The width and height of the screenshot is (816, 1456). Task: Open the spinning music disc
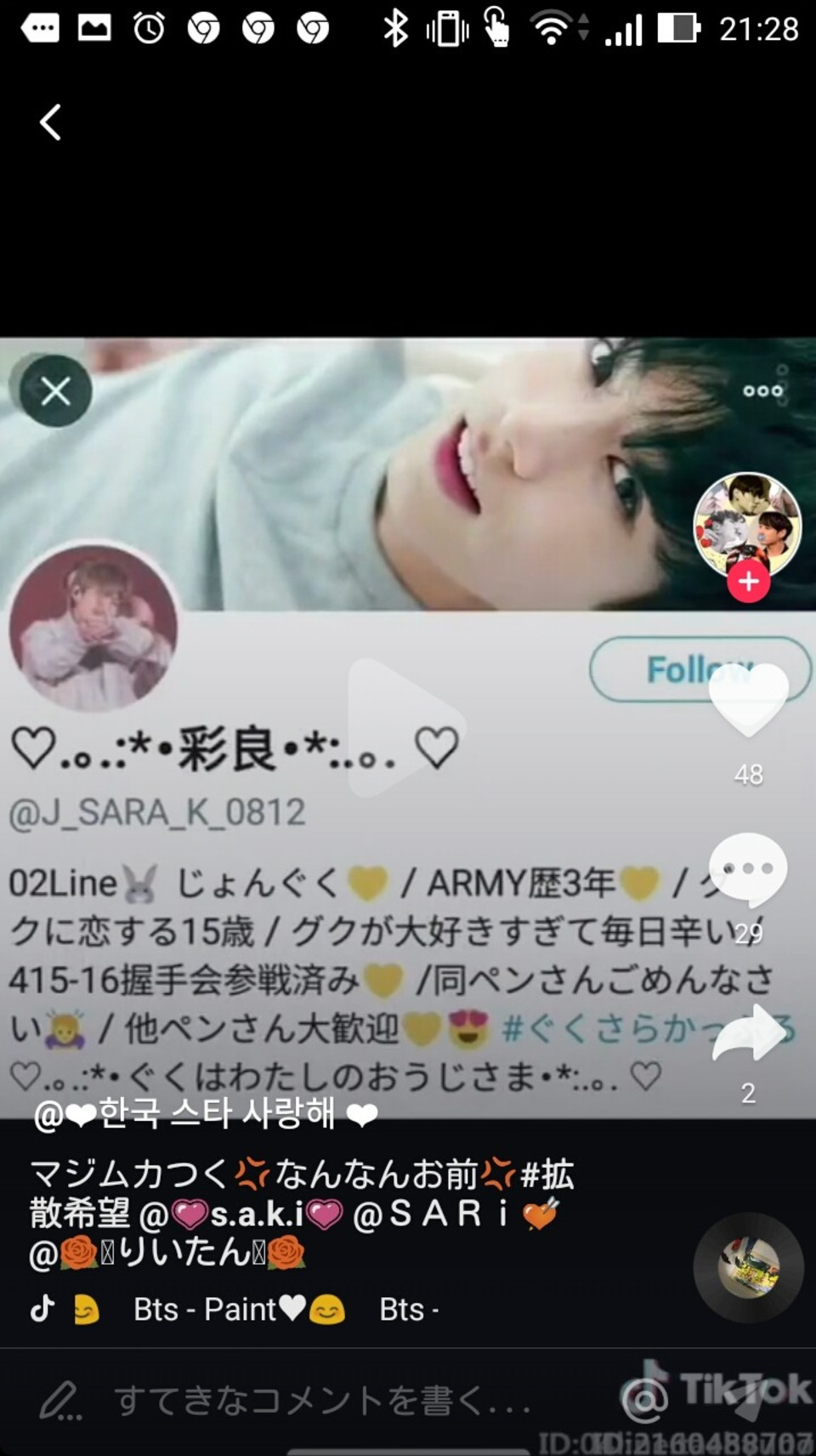point(748,1267)
